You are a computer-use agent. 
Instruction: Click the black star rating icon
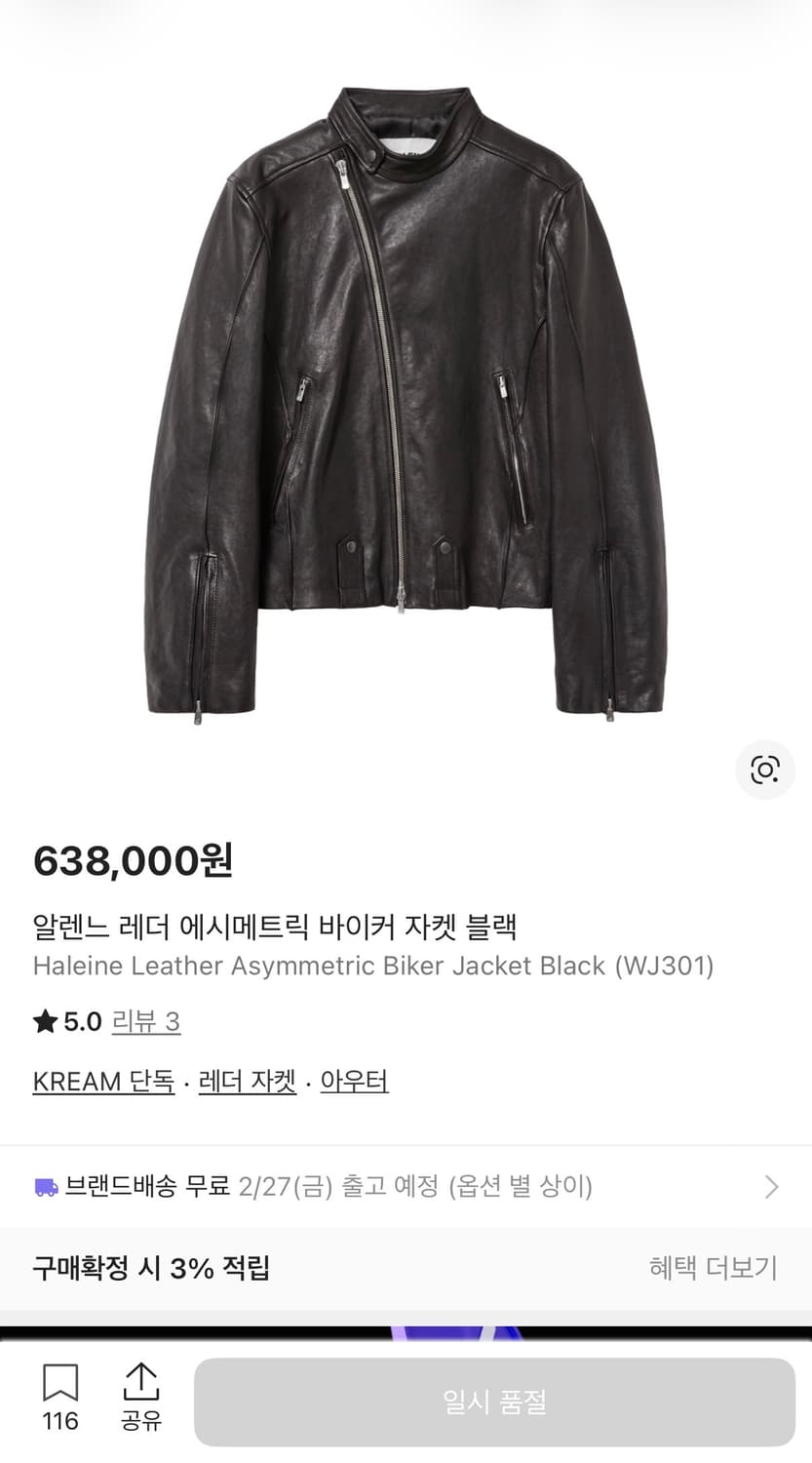tap(43, 1023)
